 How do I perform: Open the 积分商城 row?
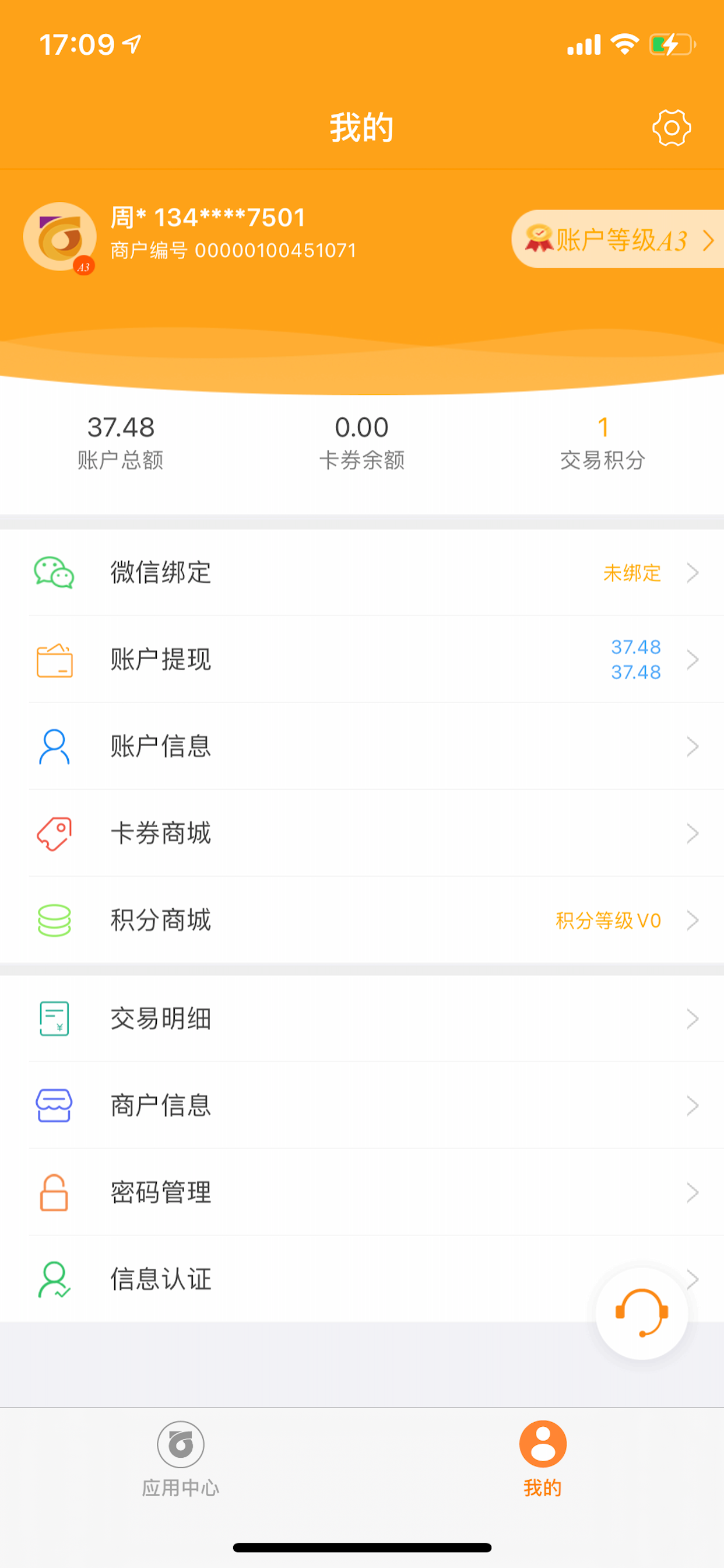click(x=362, y=920)
